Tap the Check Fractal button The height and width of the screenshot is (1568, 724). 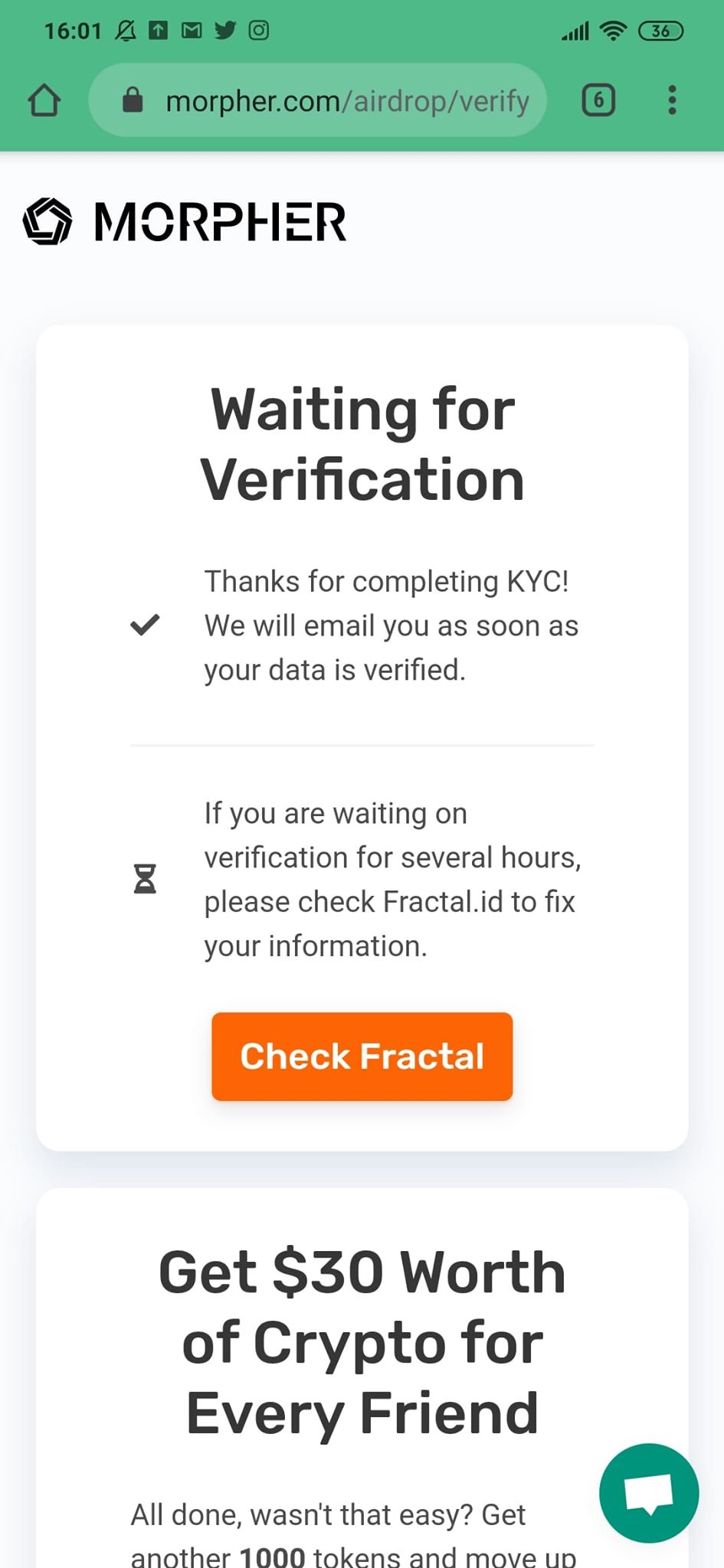(x=362, y=1057)
